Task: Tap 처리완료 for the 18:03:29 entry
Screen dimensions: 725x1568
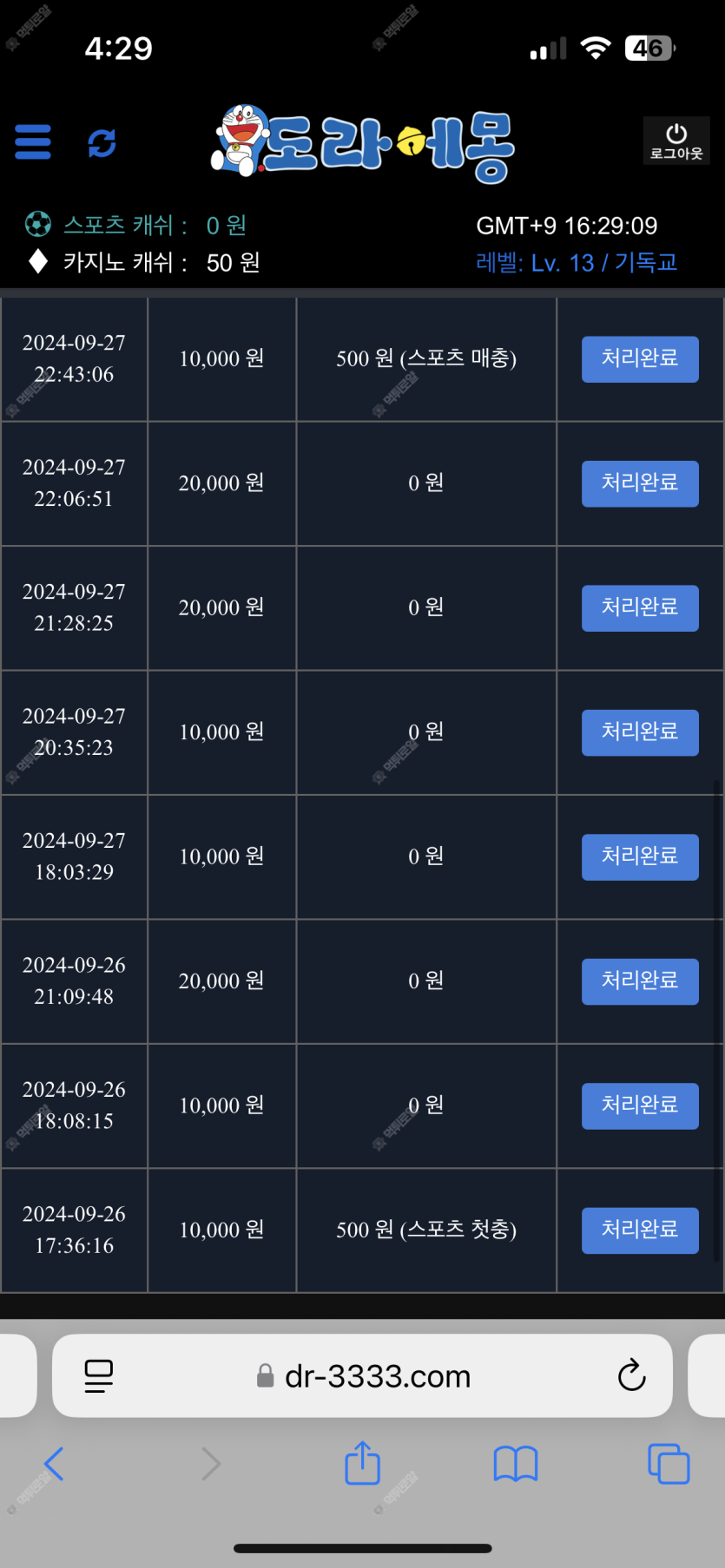Action: (640, 857)
